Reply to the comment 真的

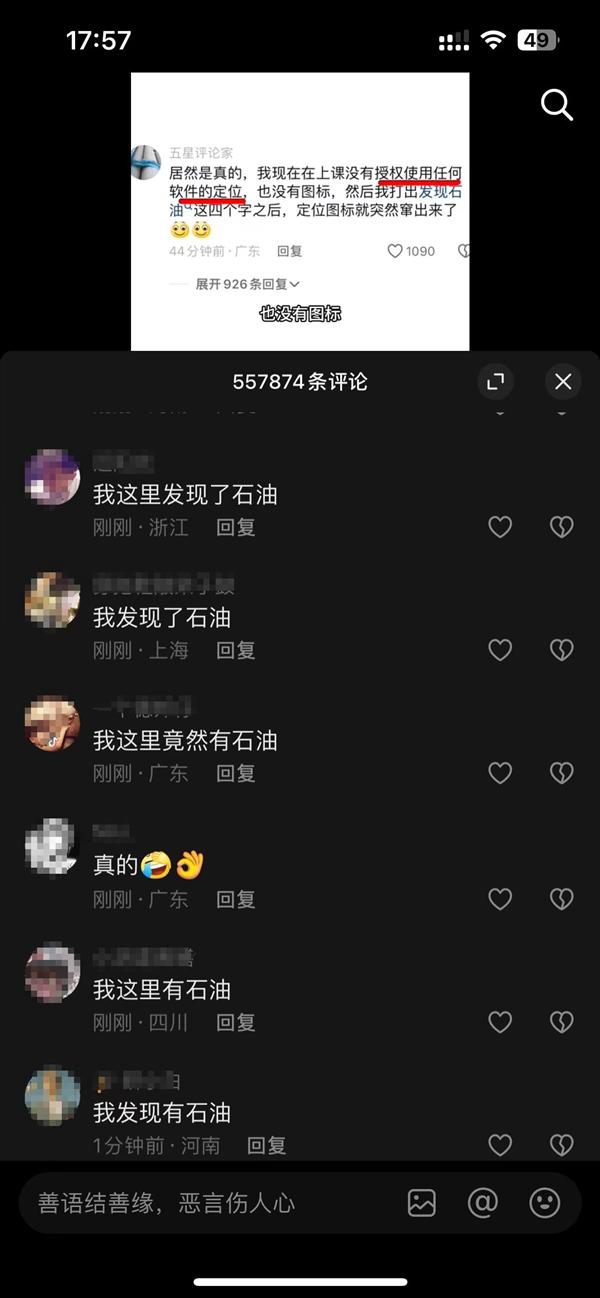(236, 899)
